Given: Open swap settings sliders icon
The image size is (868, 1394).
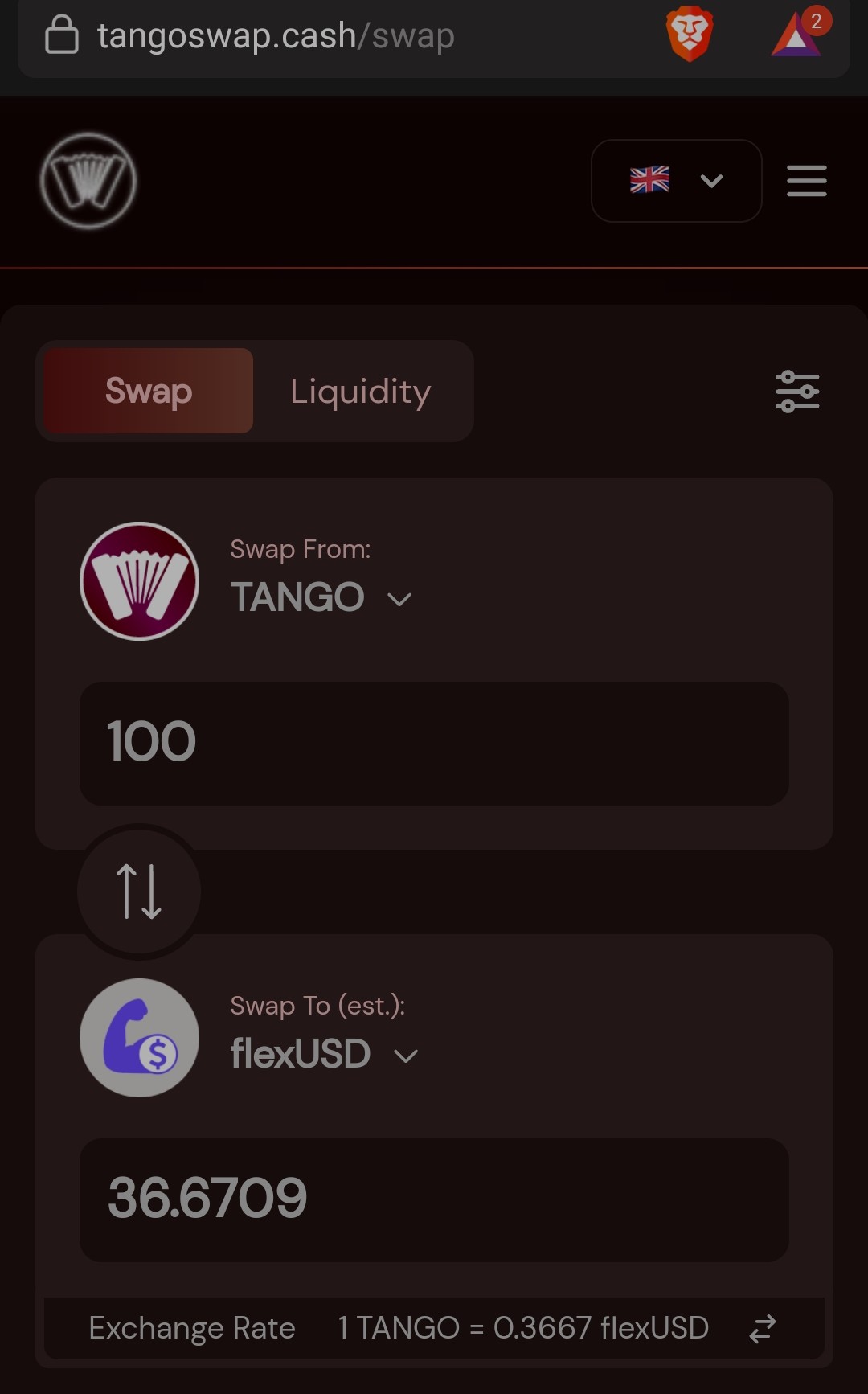Looking at the screenshot, I should click(797, 392).
